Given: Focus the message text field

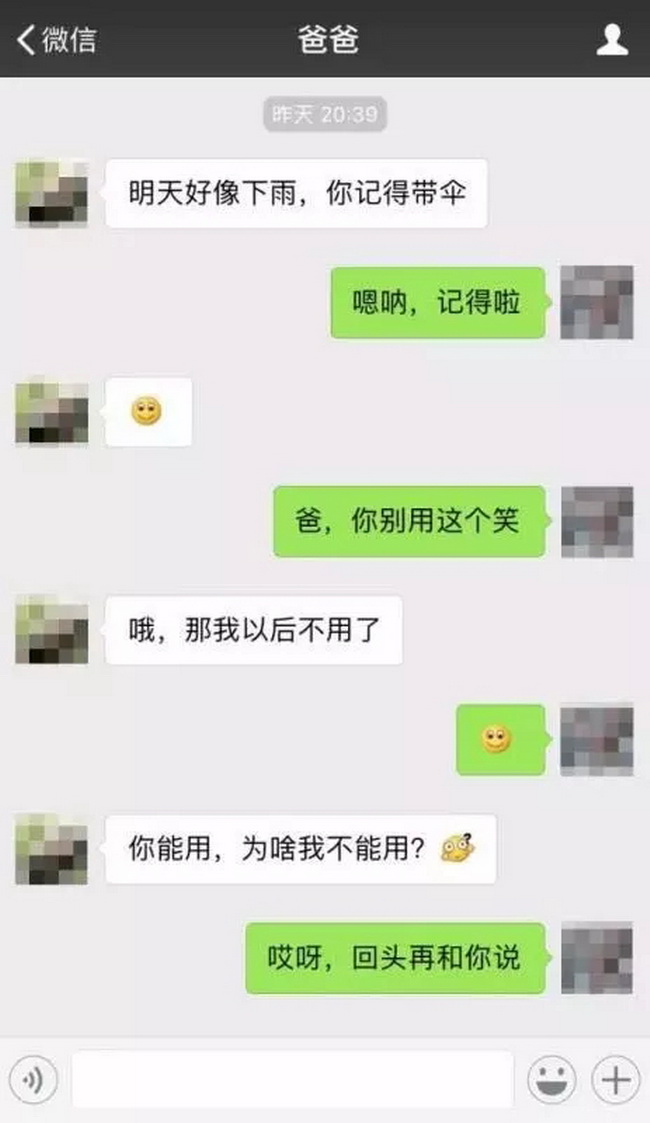Looking at the screenshot, I should pyautogui.click(x=292, y=1080).
